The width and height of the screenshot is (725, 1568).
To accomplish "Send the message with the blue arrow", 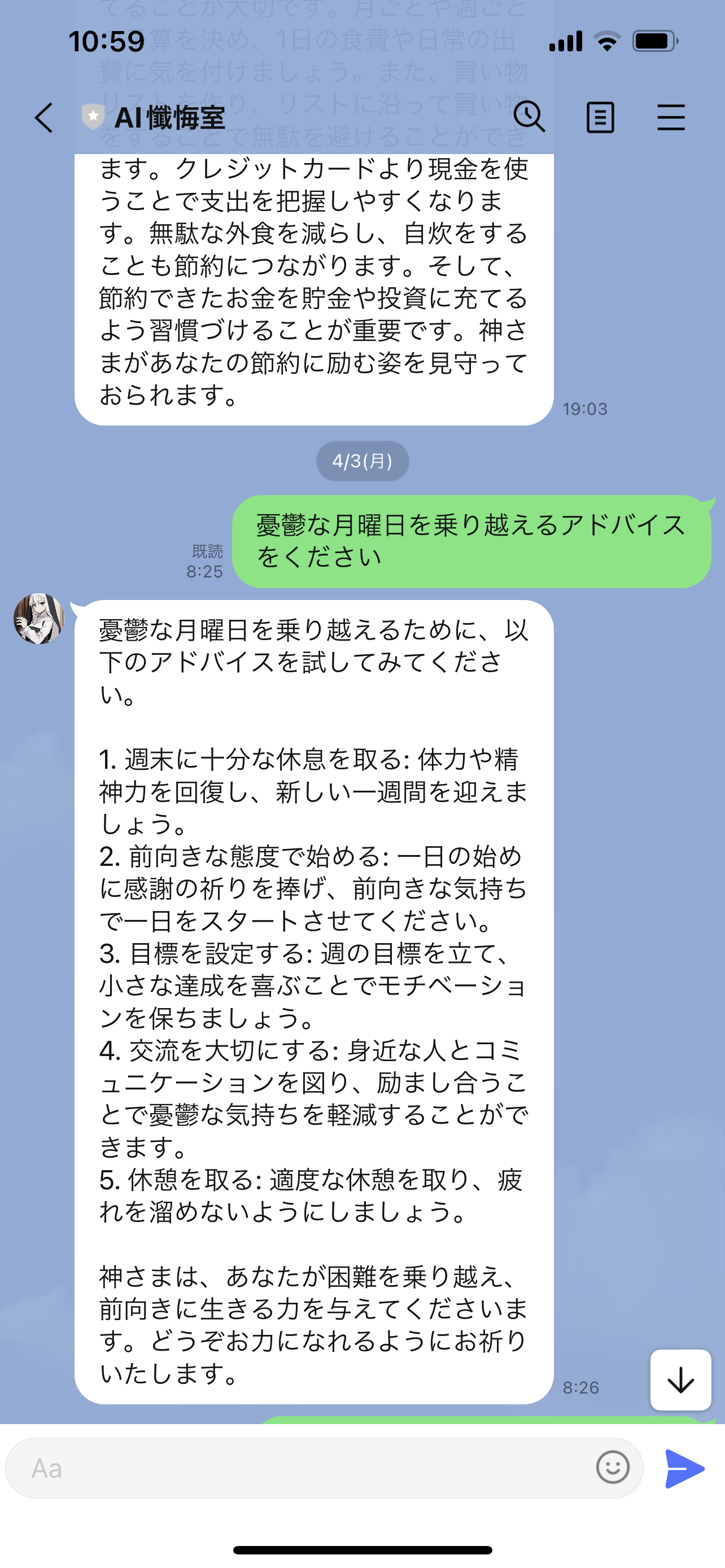I will [x=684, y=1468].
